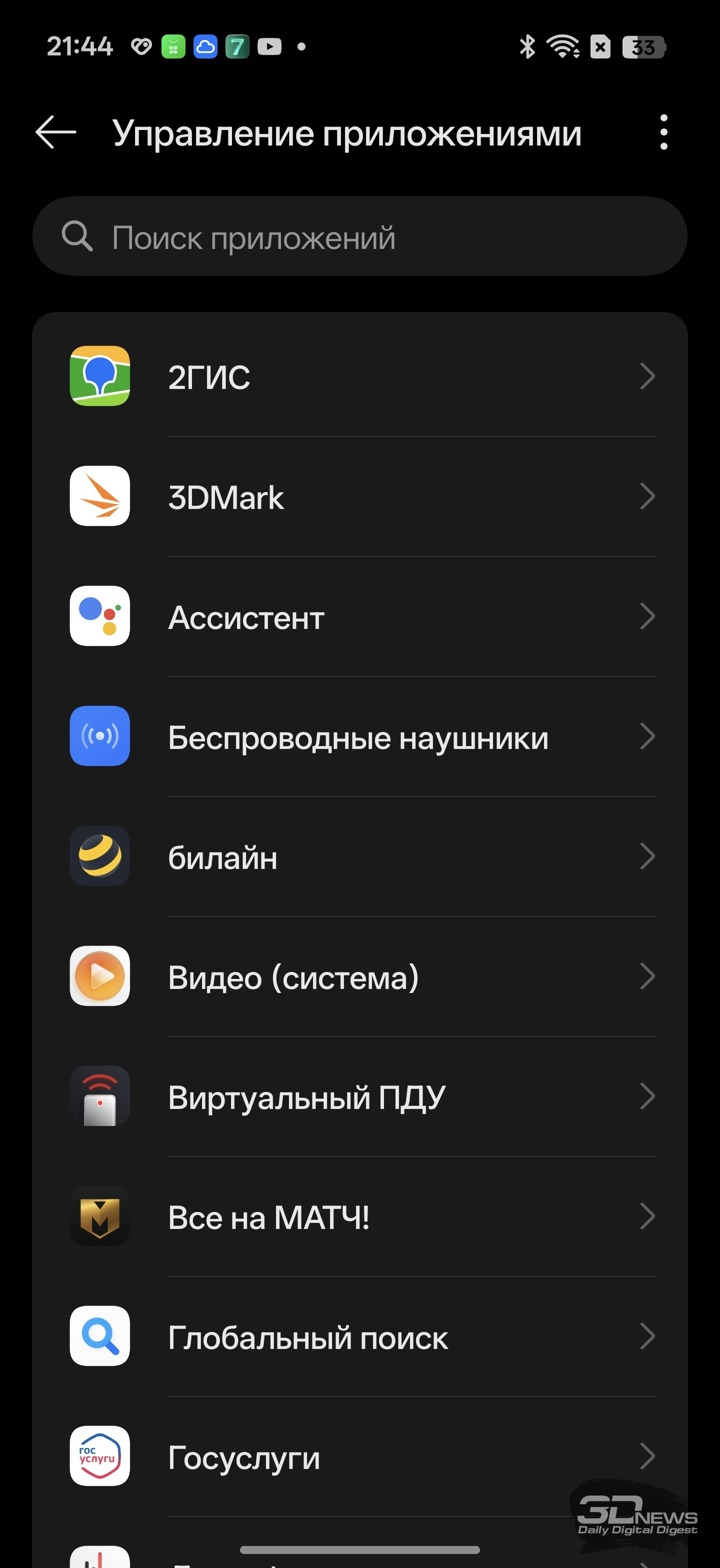Select the Глобальный поиск row
Screen dimensions: 720x1568
click(359, 1336)
